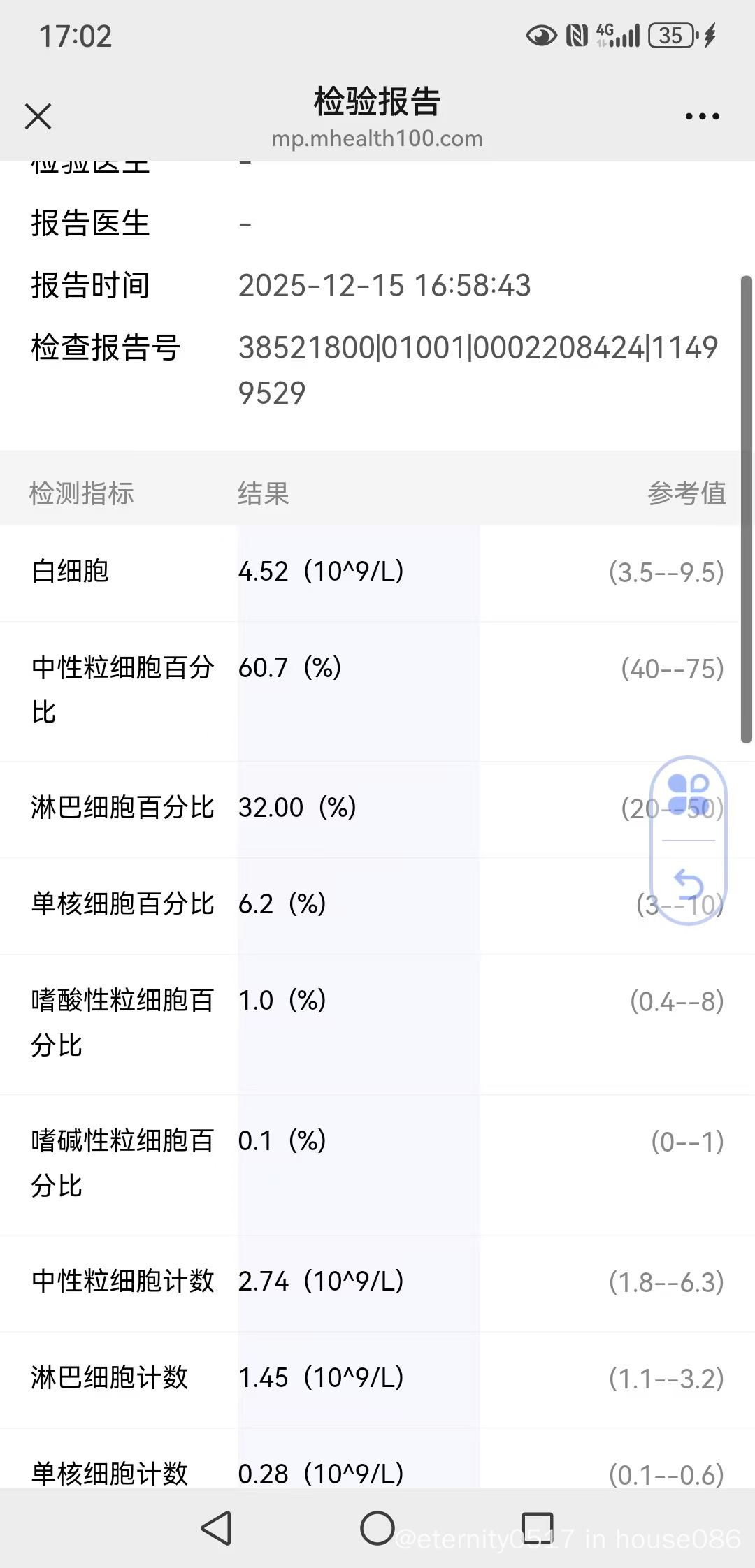Tap the floating return arrow icon
This screenshot has width=755, height=1568.
pyautogui.click(x=688, y=885)
